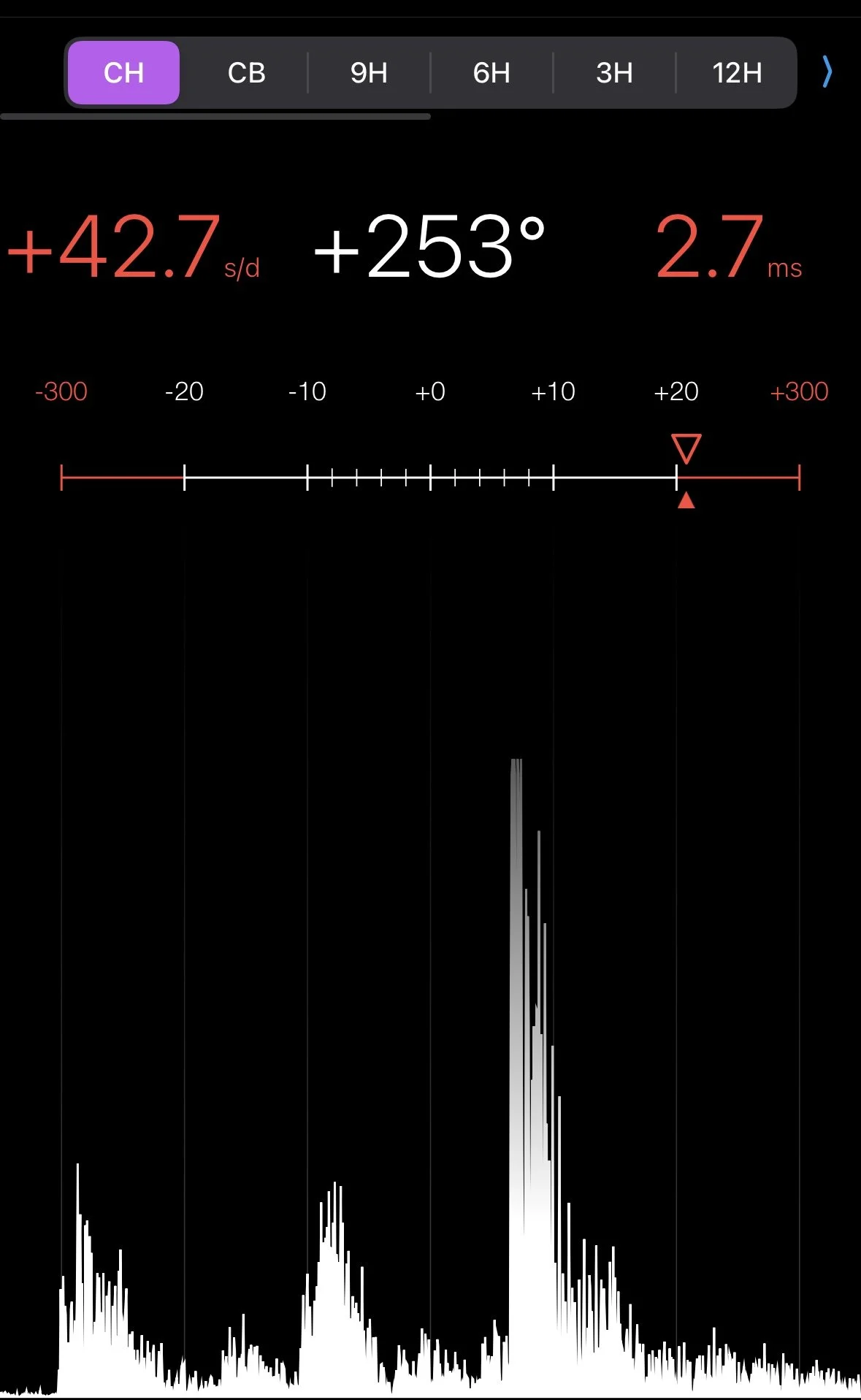Switch to the 12H position
Screen dimensions: 861x1400
[737, 73]
